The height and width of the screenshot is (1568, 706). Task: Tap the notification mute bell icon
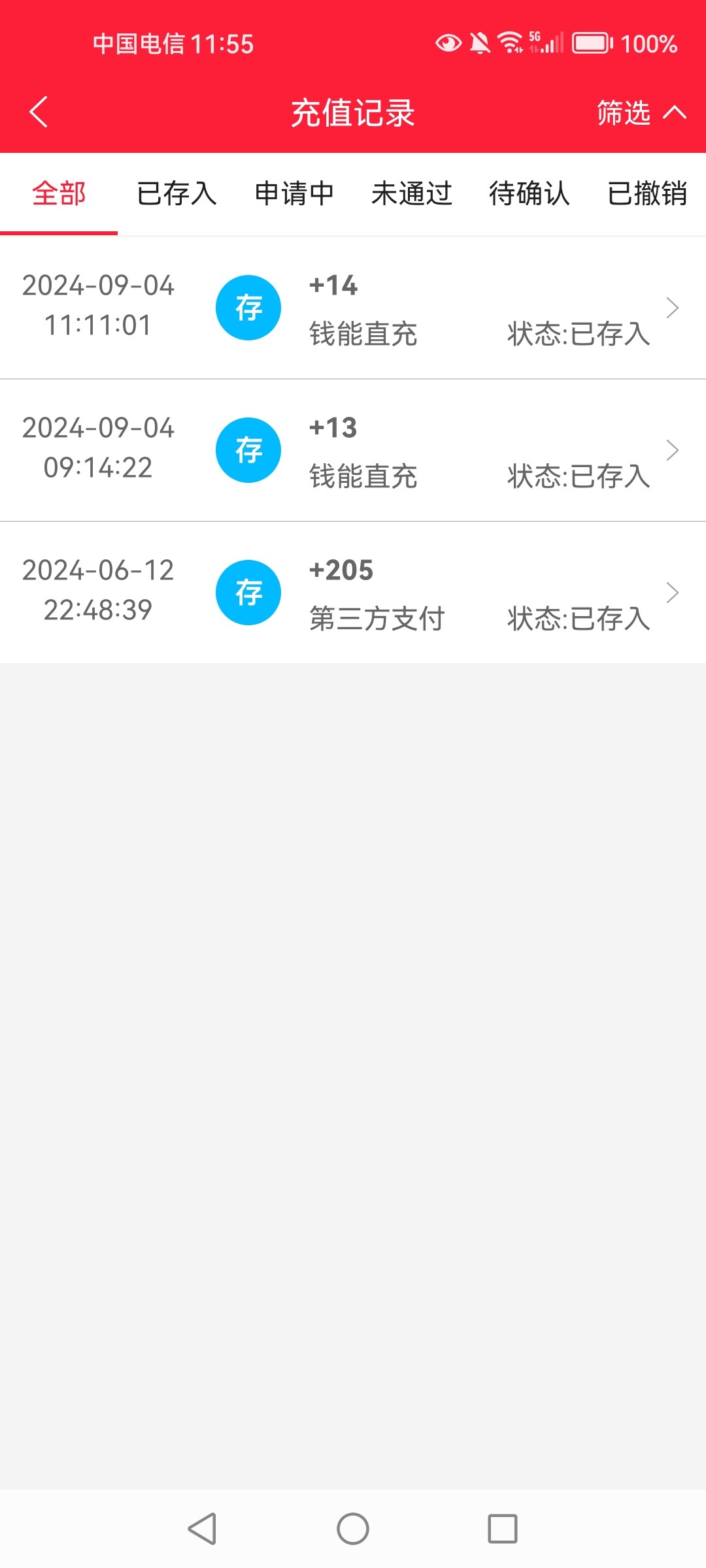tap(480, 43)
